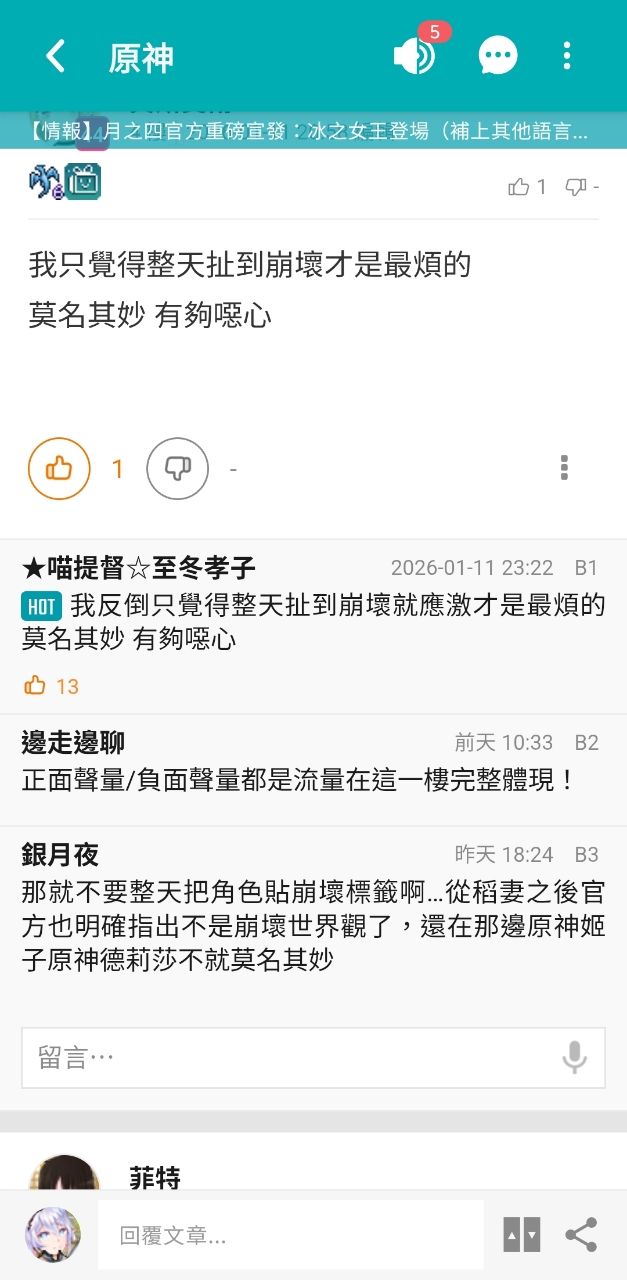
Task: Start voice input with the microphone icon
Action: [574, 1057]
